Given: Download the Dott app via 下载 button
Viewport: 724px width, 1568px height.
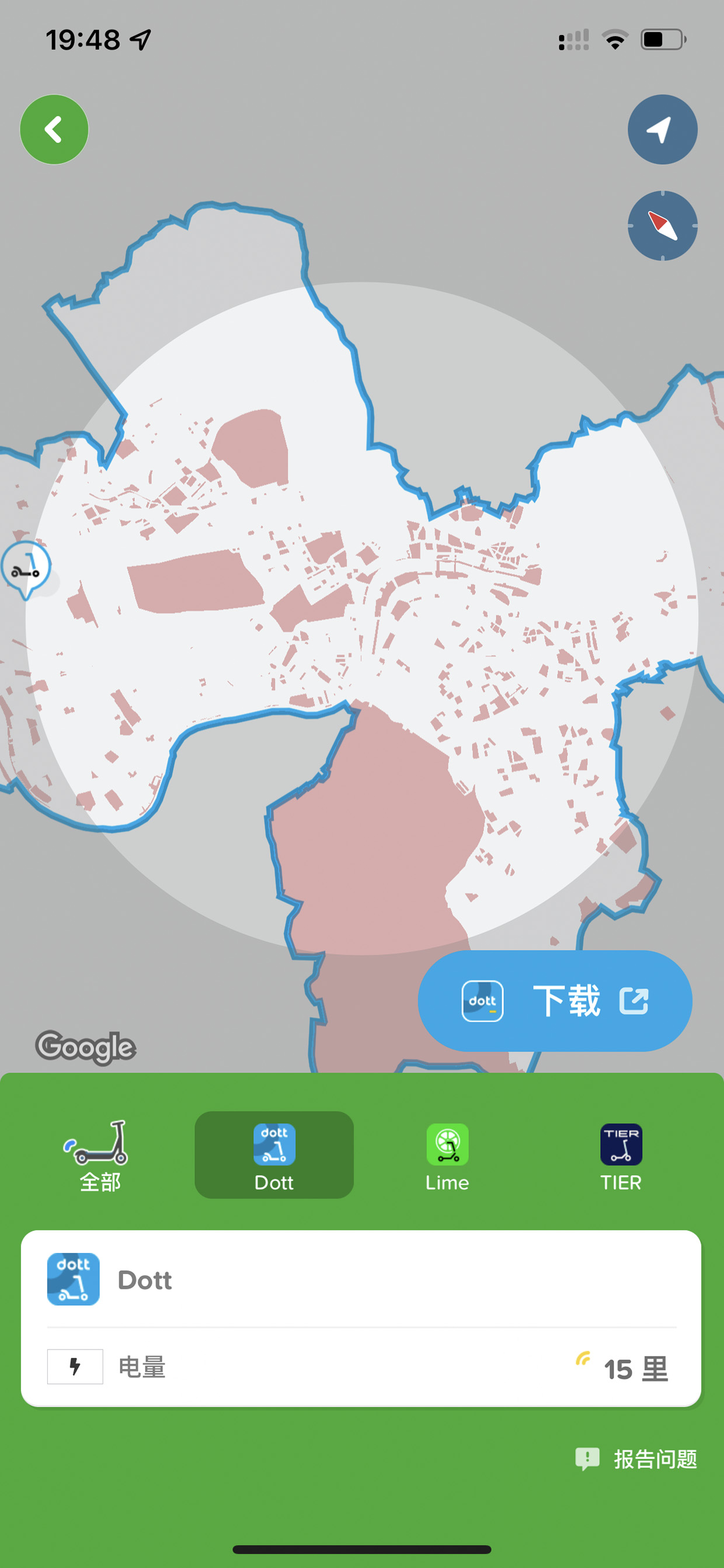Looking at the screenshot, I should point(555,1001).
